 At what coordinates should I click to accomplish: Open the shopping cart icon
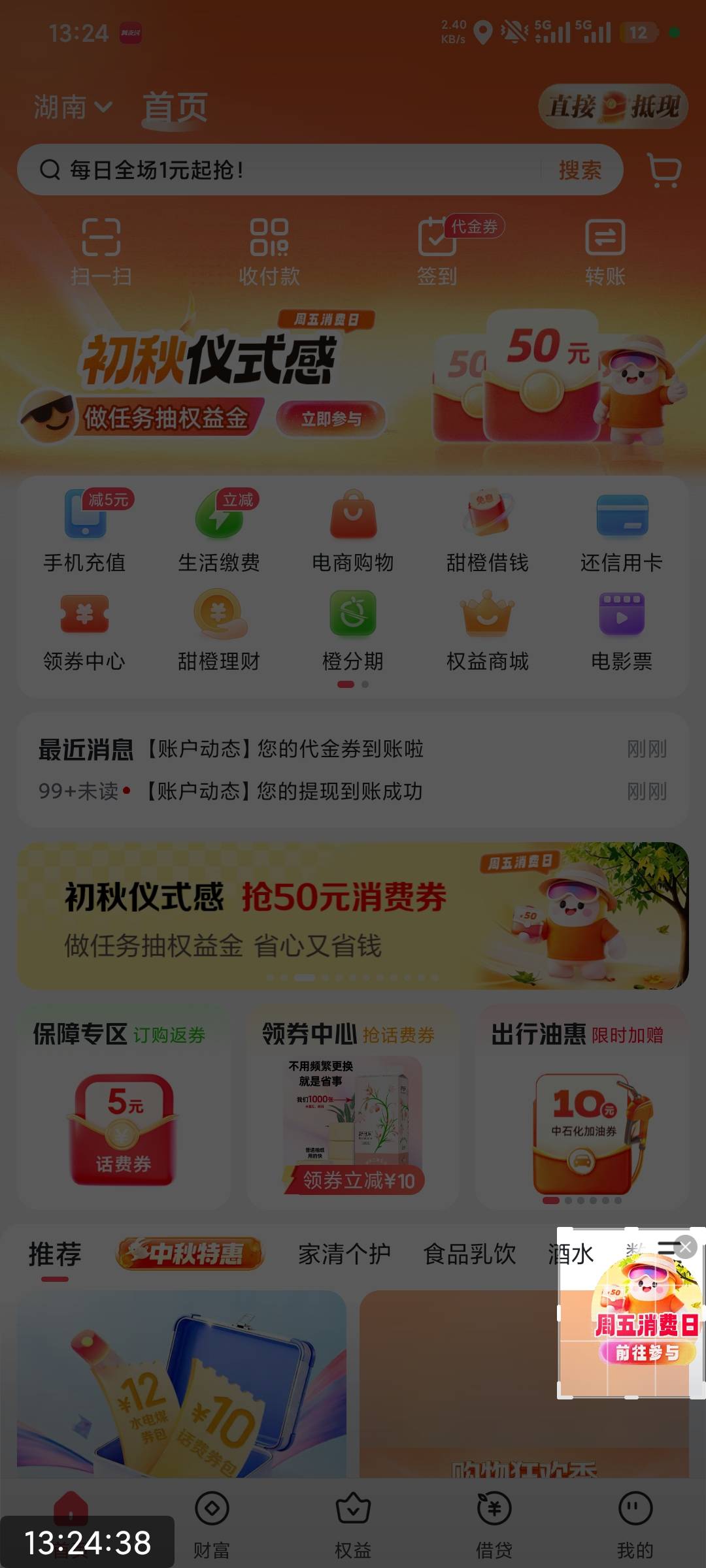pos(664,171)
